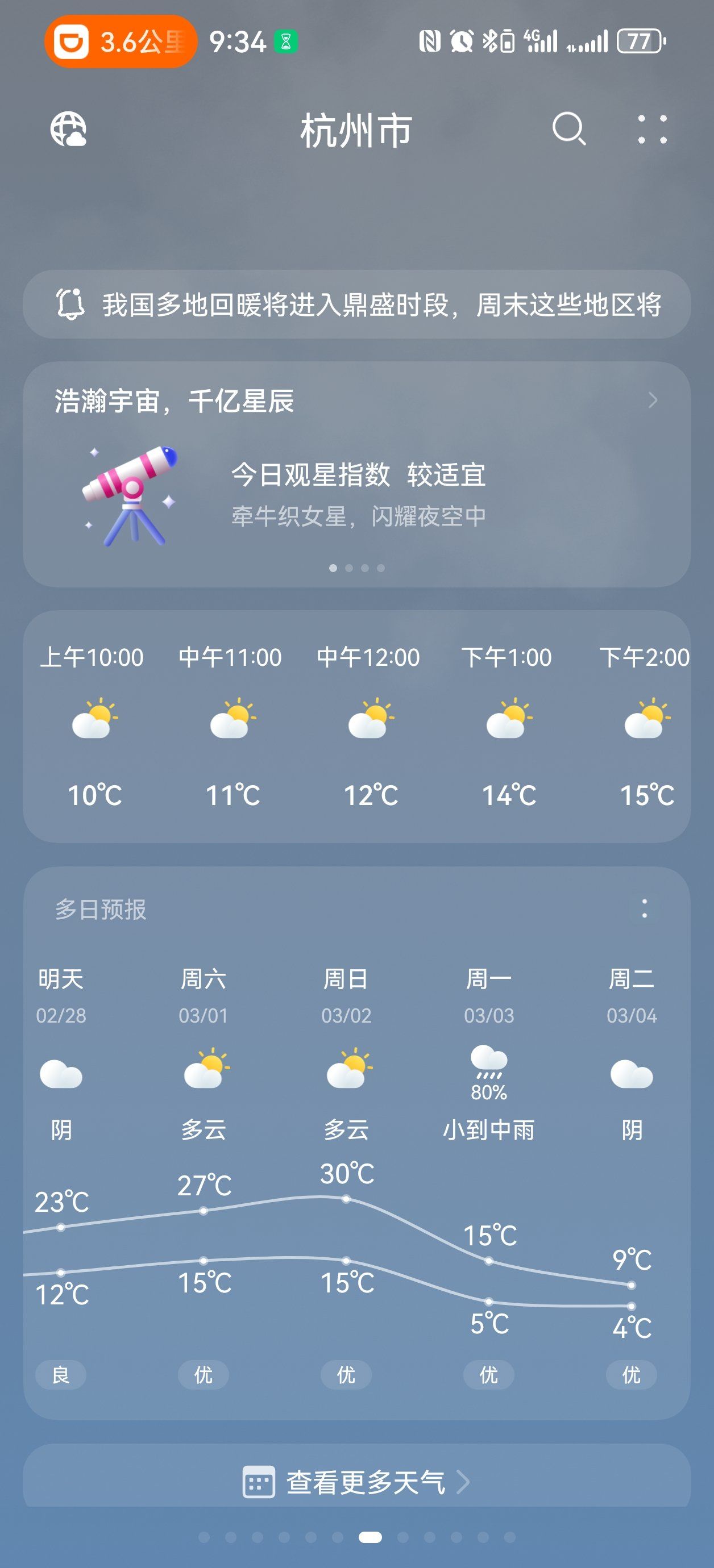Image resolution: width=714 pixels, height=1568 pixels.
Task: Show Tuesday 03/04 forecast
Action: click(x=631, y=1053)
